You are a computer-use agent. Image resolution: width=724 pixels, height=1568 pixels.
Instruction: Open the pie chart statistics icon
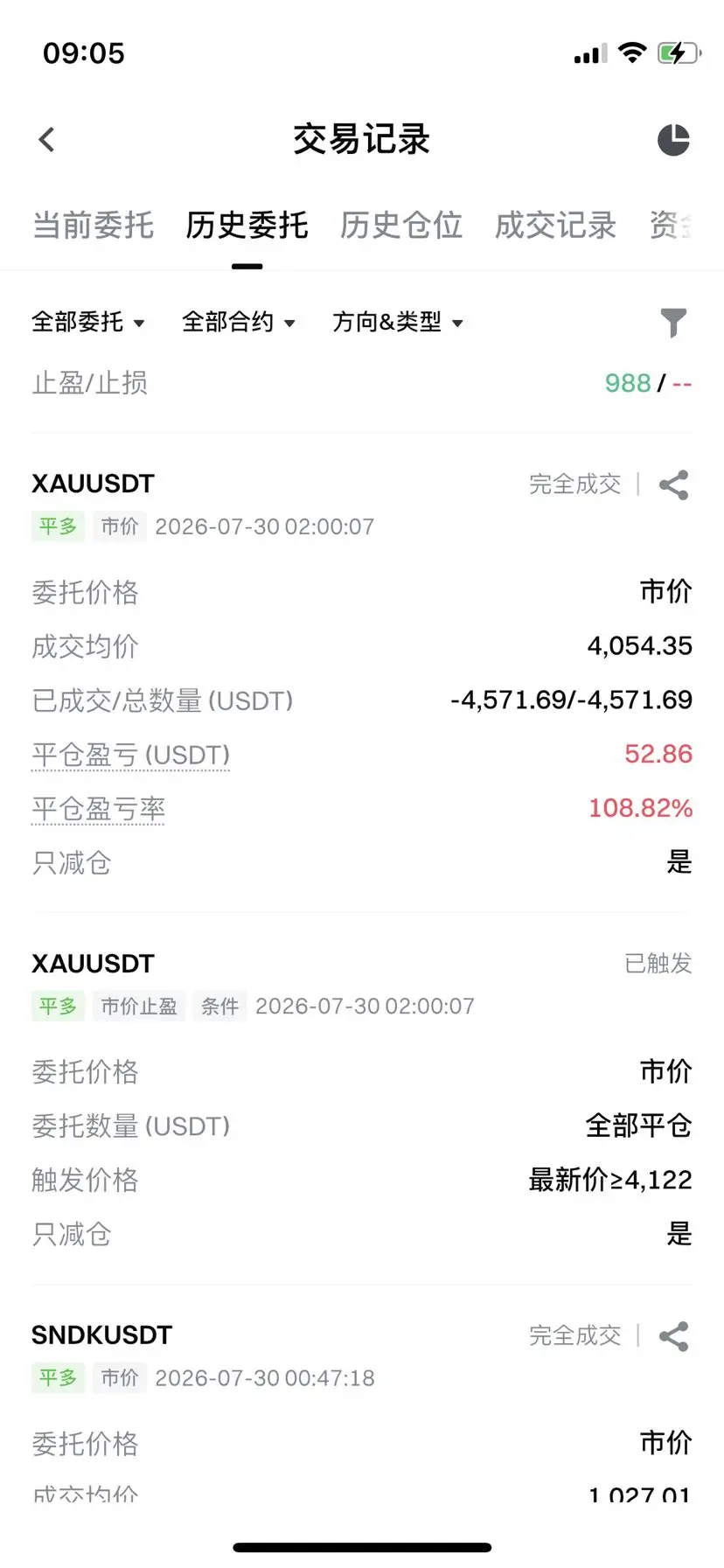(673, 140)
